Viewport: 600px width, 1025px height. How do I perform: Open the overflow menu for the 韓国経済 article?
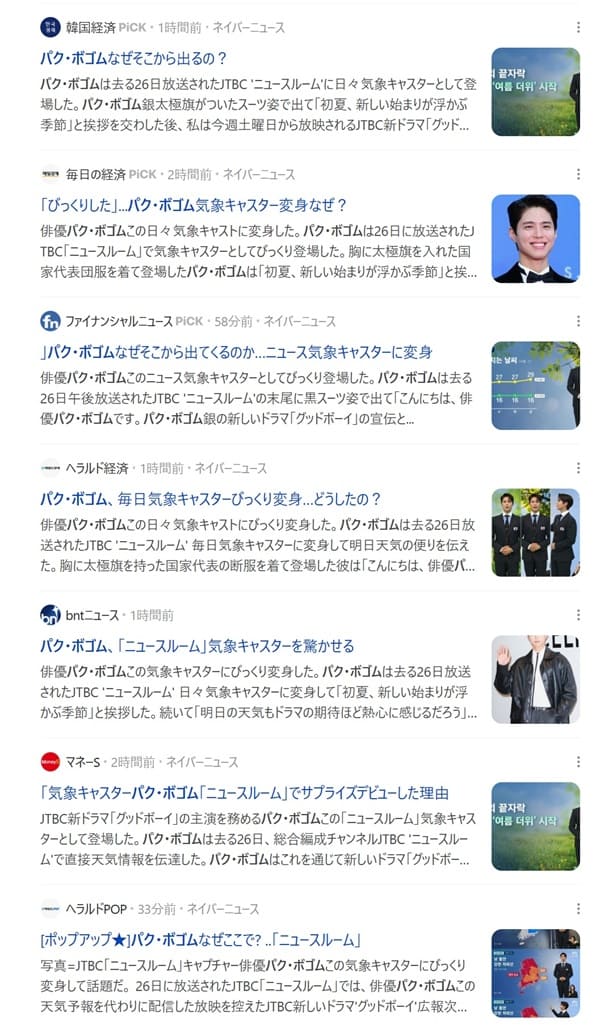click(578, 27)
